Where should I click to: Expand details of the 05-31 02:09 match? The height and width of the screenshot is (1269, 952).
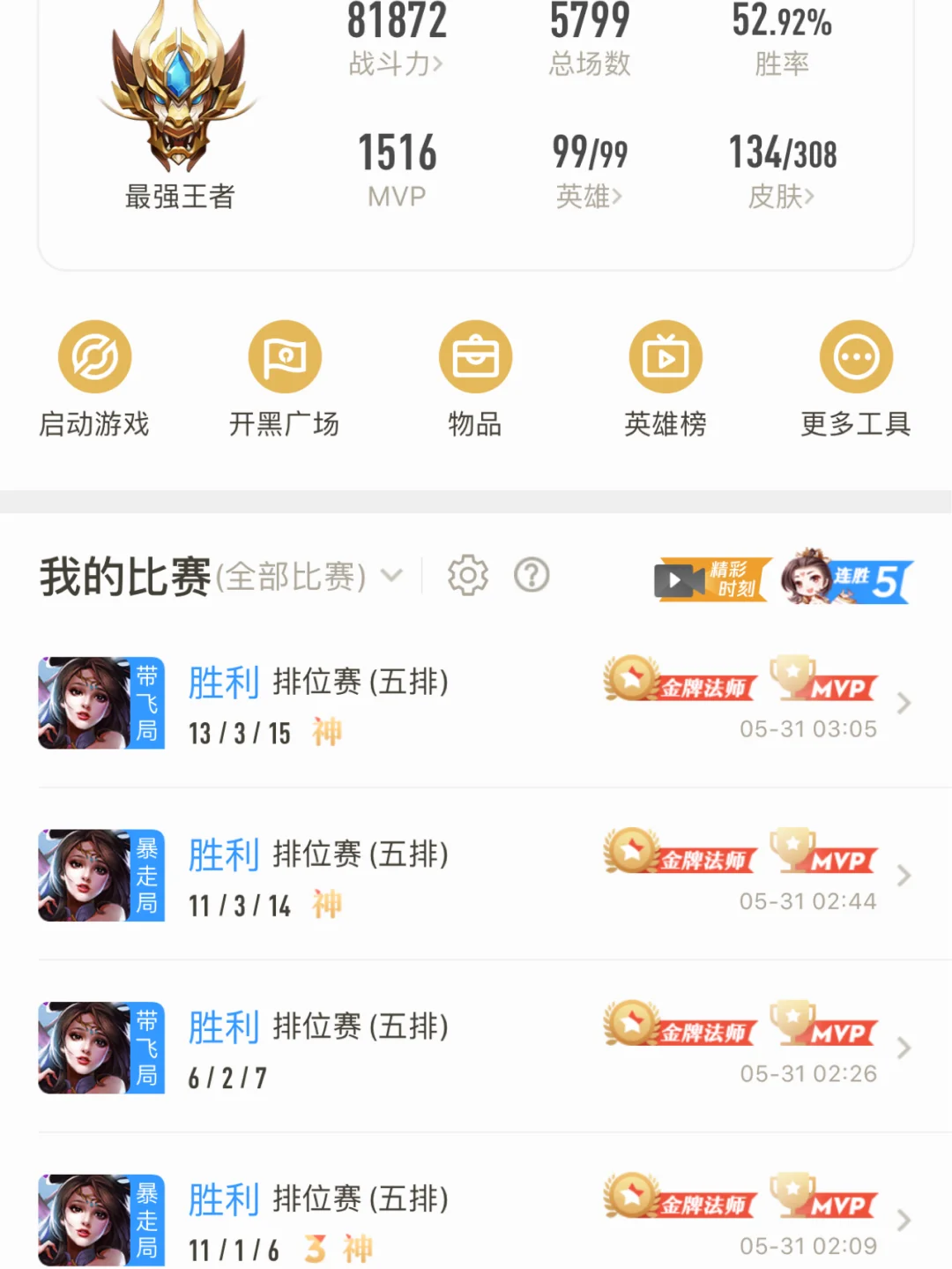pos(902,1220)
